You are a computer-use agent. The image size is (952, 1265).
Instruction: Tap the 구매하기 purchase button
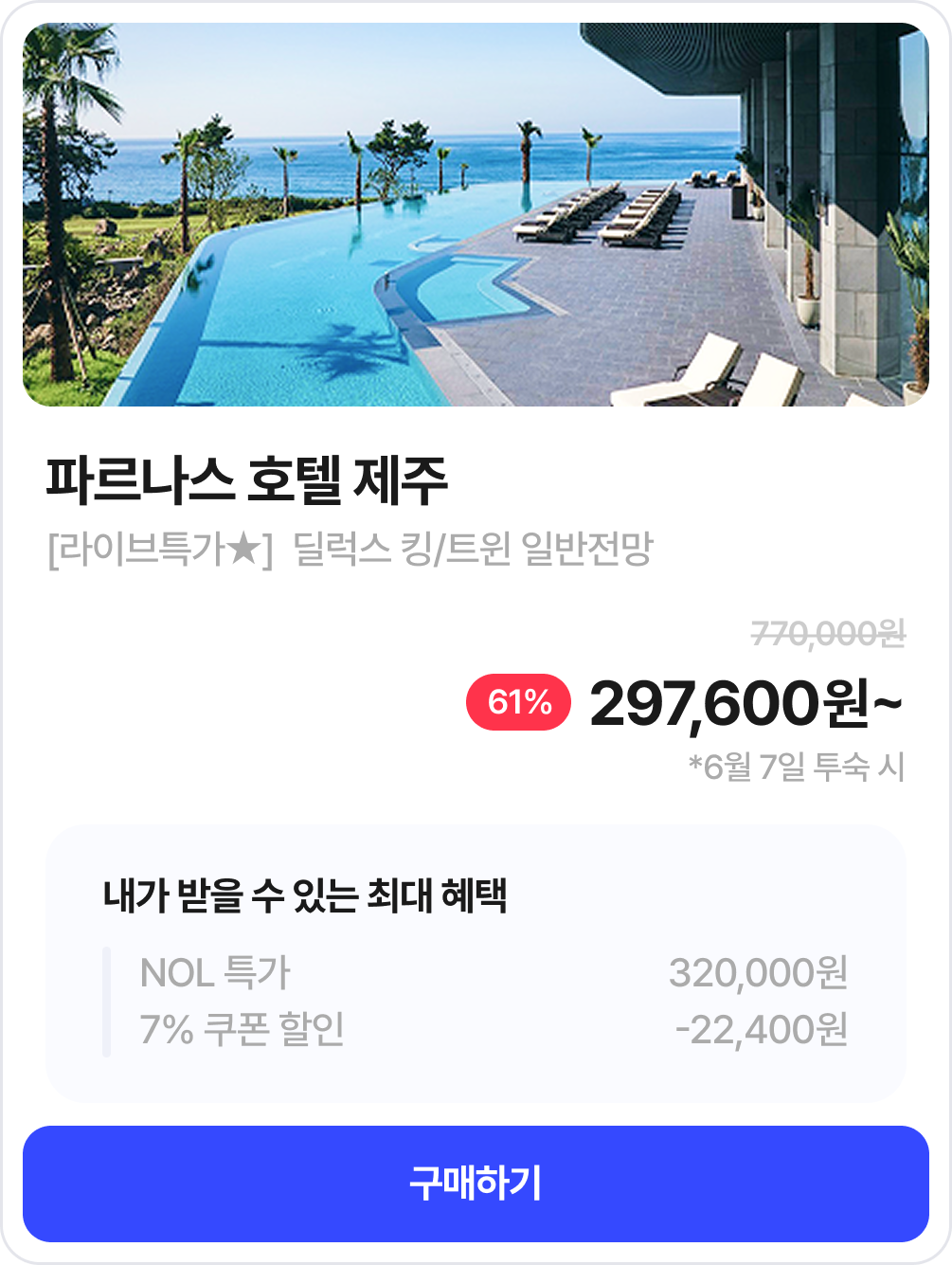pos(476,1184)
